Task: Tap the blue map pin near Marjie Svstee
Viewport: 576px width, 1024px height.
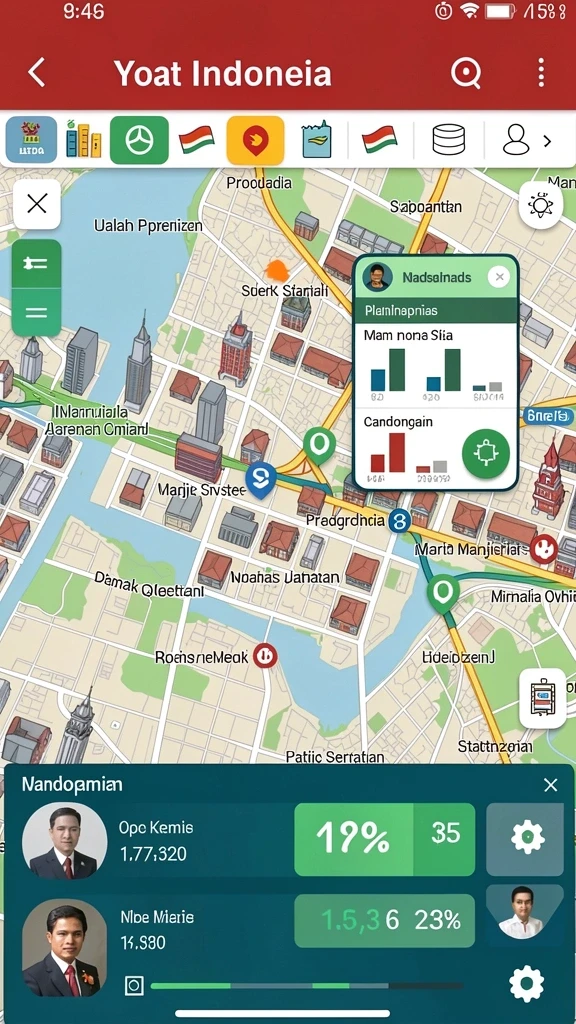Action: [260, 481]
